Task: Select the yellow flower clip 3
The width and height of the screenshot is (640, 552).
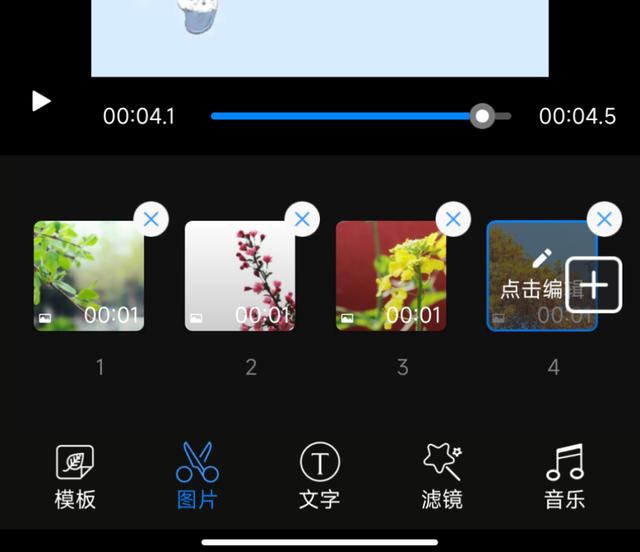Action: click(391, 276)
